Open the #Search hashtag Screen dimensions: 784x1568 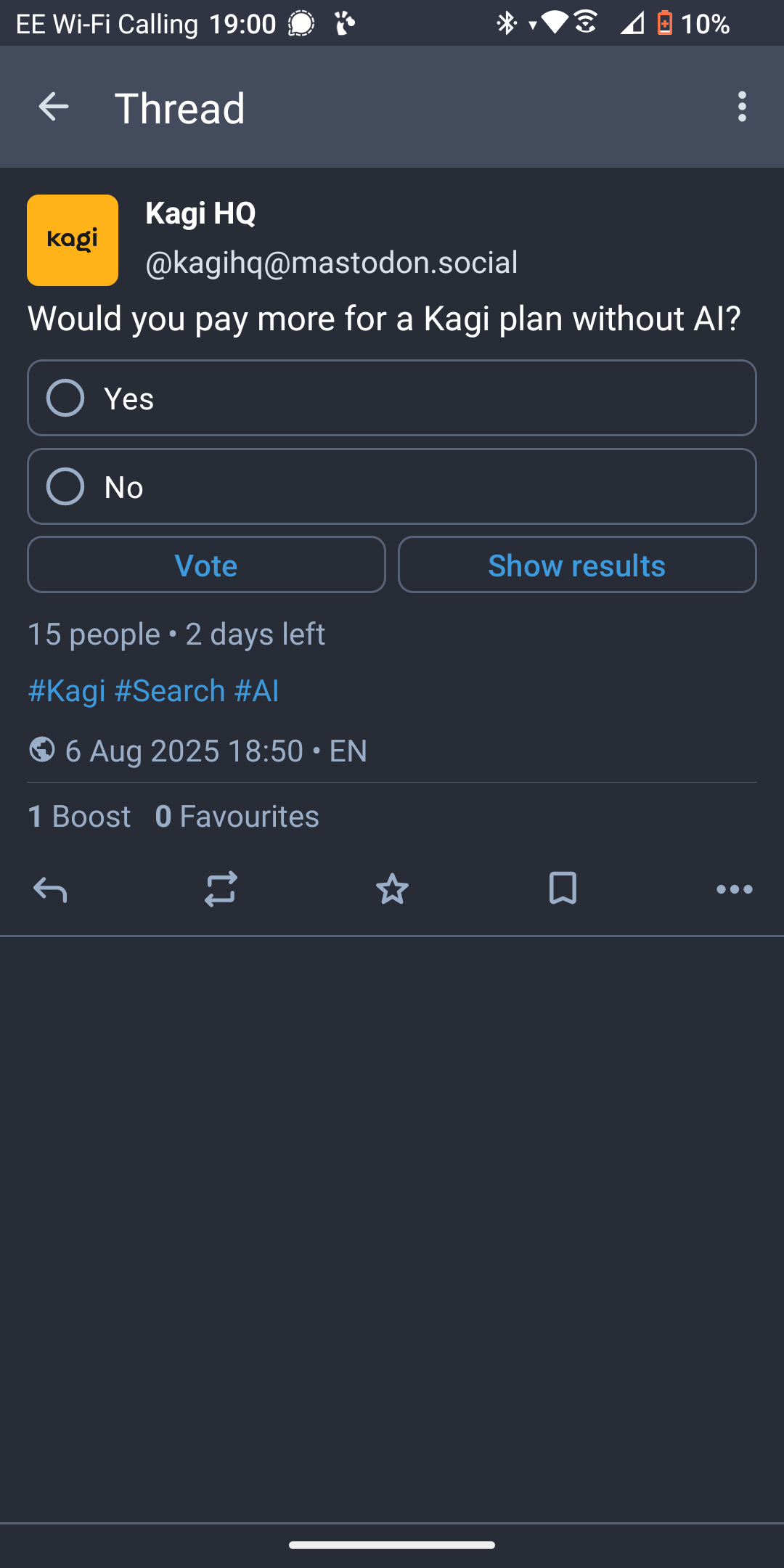coord(170,691)
